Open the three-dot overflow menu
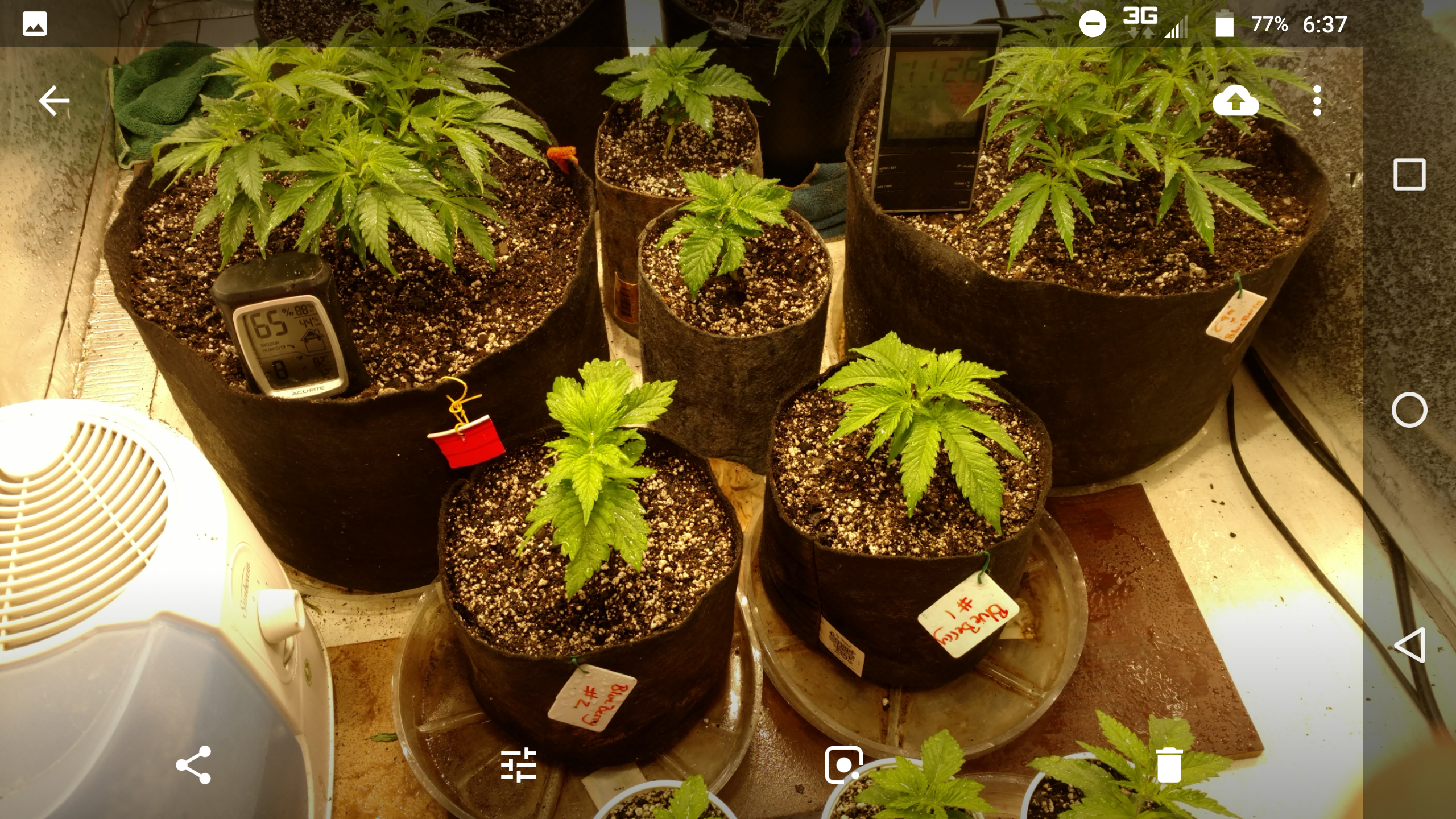 1317,101
